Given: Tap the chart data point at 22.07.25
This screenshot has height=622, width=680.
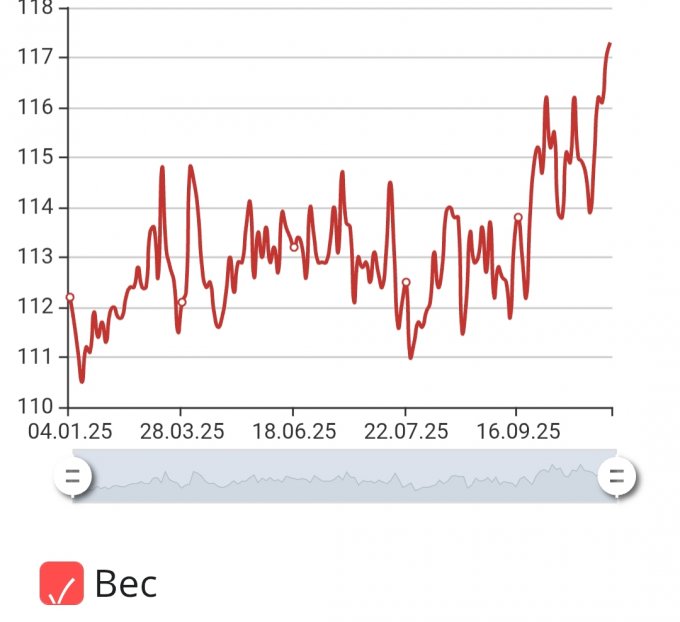Looking at the screenshot, I should tap(406, 282).
